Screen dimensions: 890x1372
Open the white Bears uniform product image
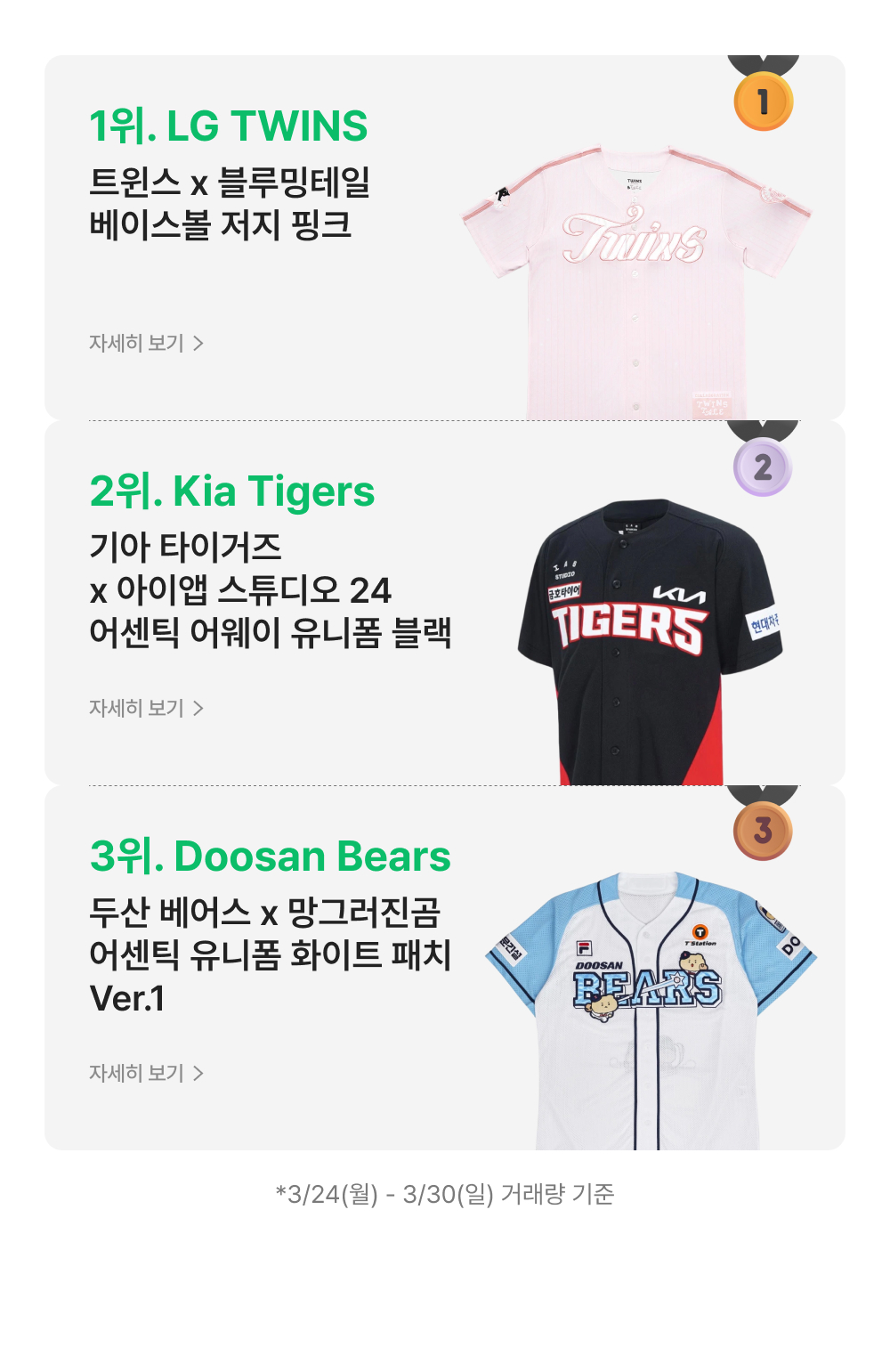point(651,1011)
